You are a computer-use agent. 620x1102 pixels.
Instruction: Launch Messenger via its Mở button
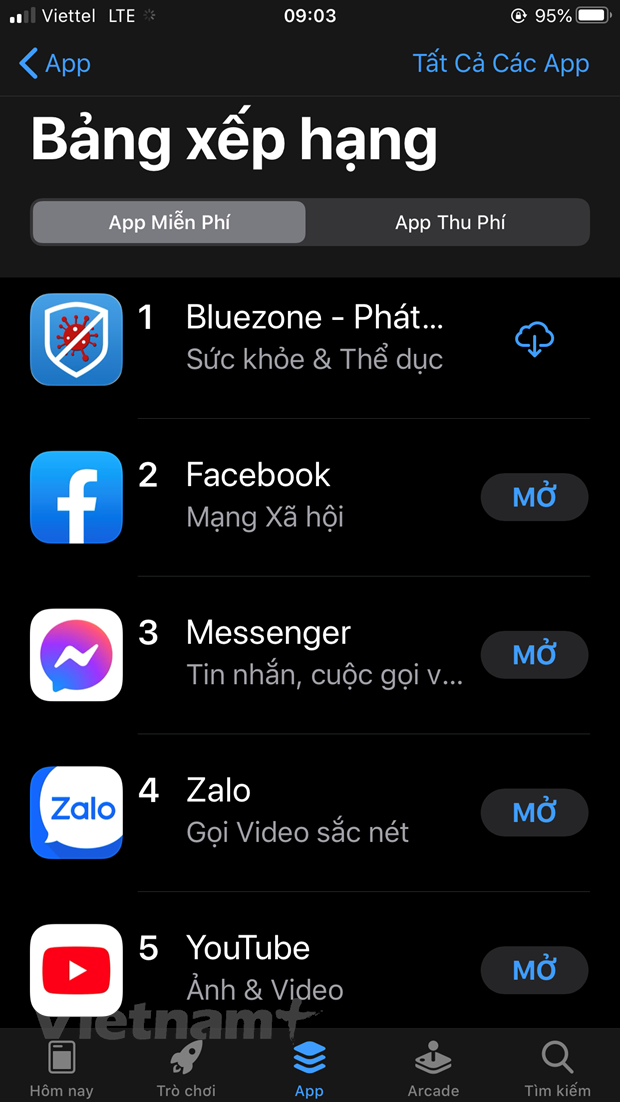534,654
